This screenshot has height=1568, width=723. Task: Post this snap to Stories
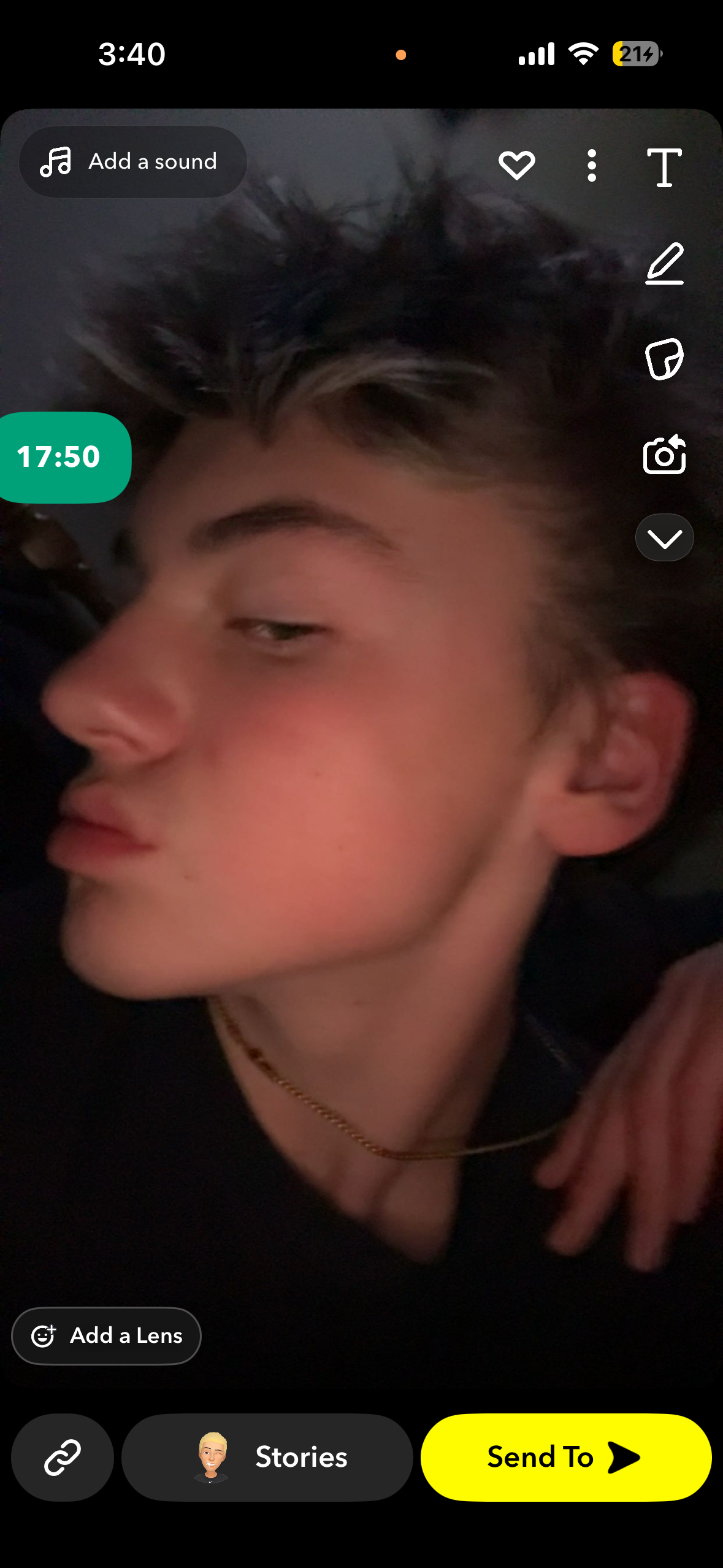[267, 1457]
